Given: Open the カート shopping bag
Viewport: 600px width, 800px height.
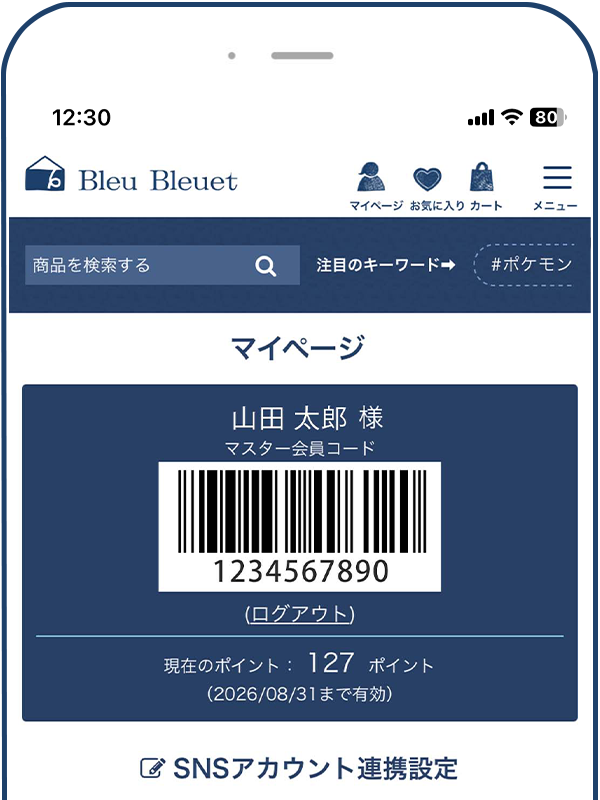Looking at the screenshot, I should tap(486, 185).
